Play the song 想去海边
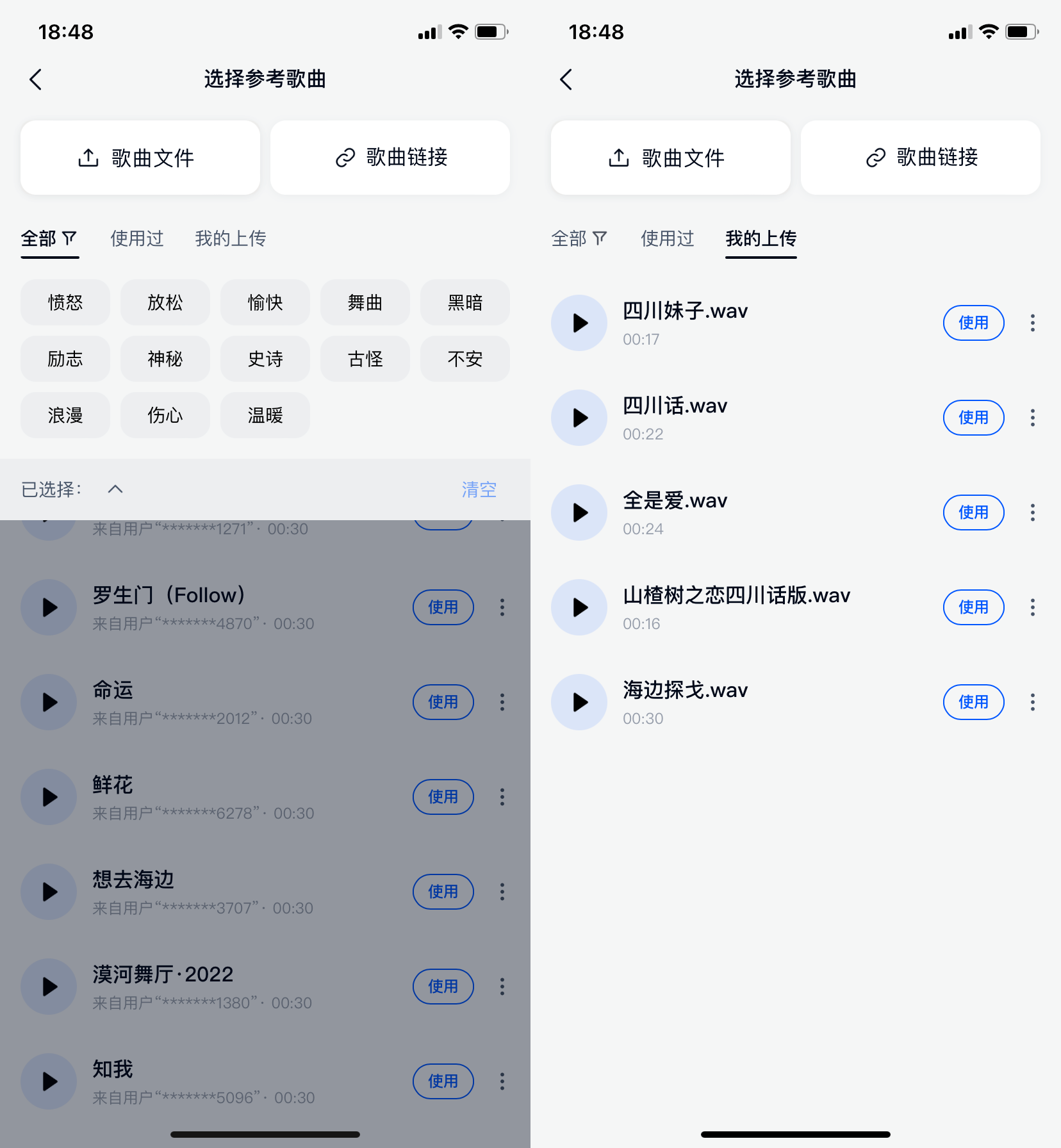 pyautogui.click(x=49, y=892)
